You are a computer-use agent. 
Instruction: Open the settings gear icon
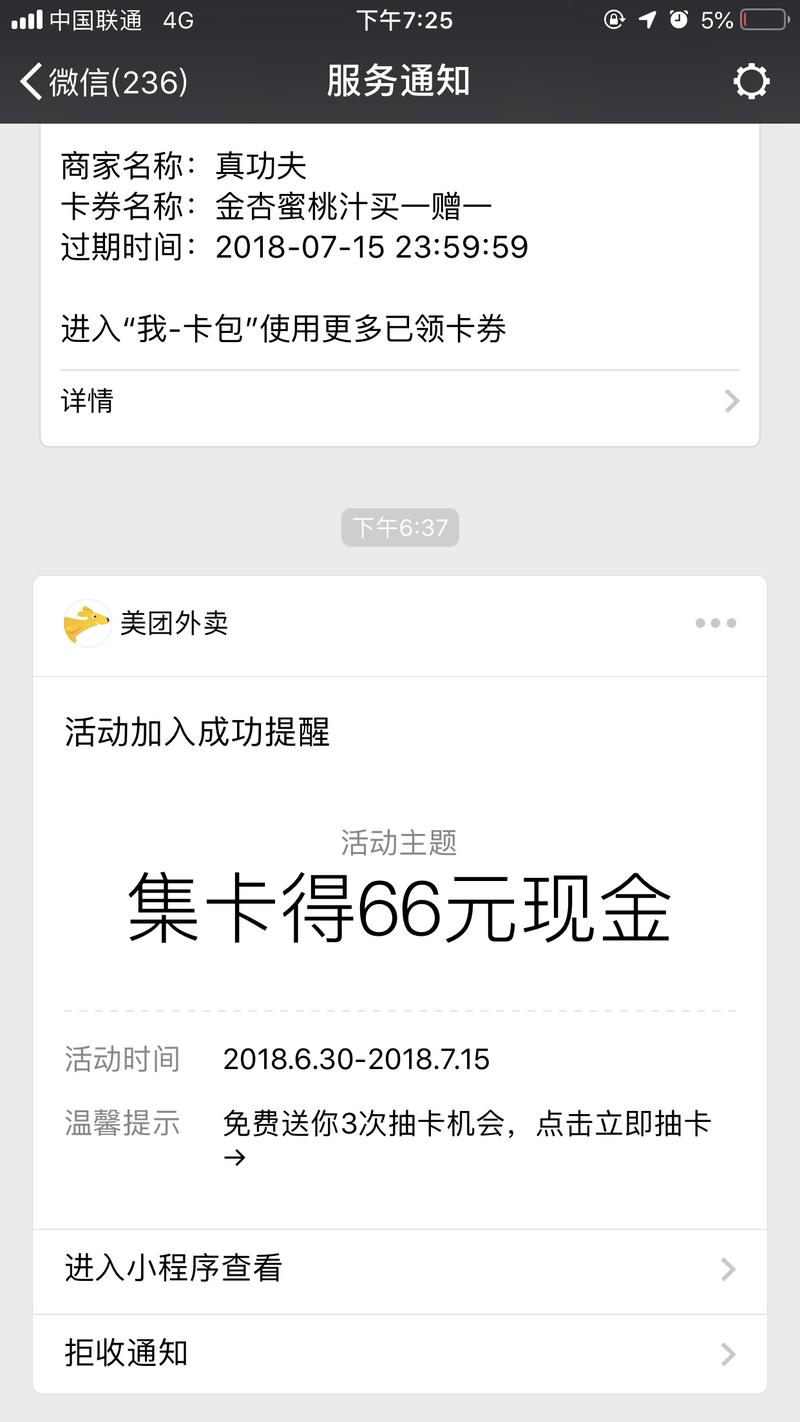(x=753, y=82)
